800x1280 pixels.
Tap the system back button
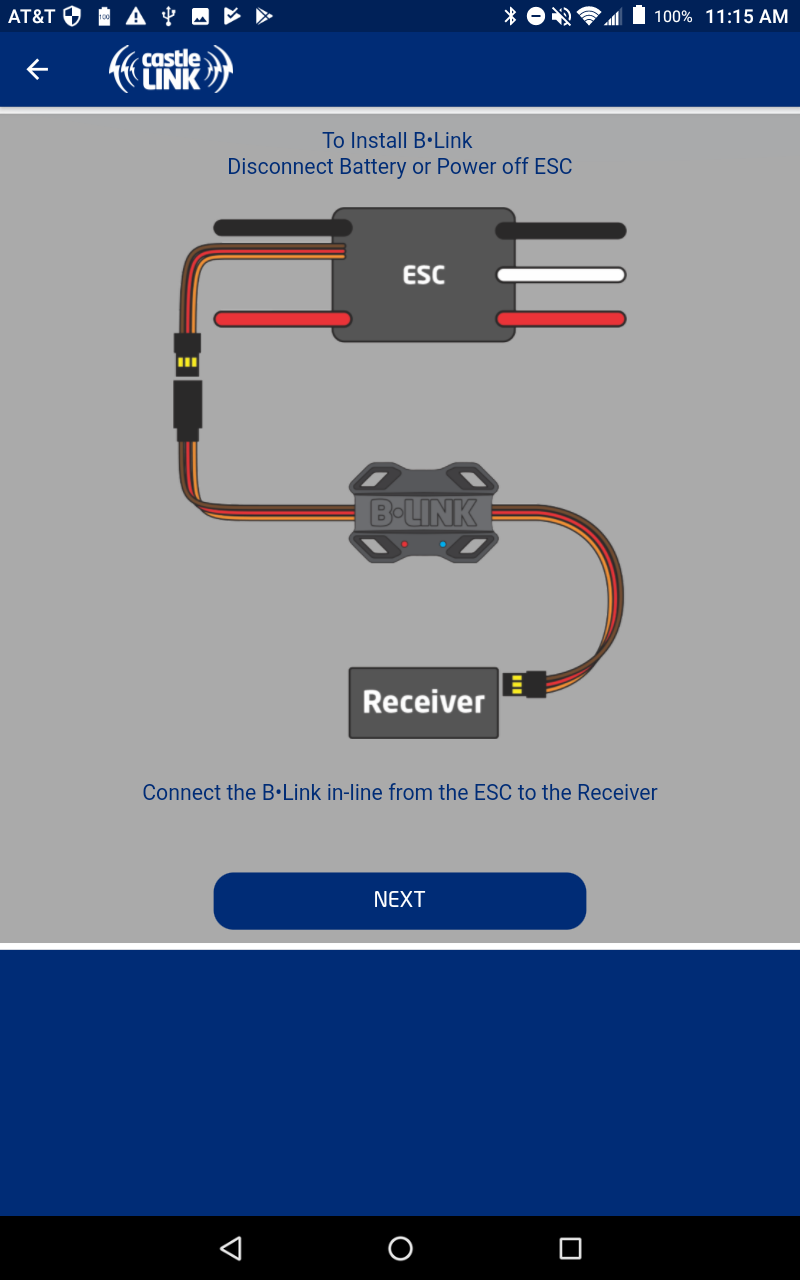pos(231,1247)
